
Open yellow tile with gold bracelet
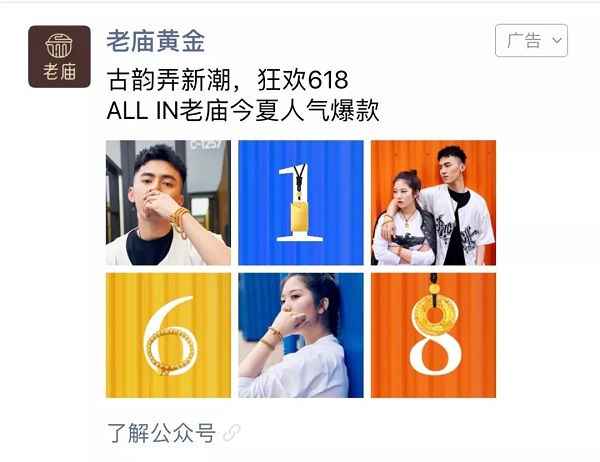click(x=168, y=335)
